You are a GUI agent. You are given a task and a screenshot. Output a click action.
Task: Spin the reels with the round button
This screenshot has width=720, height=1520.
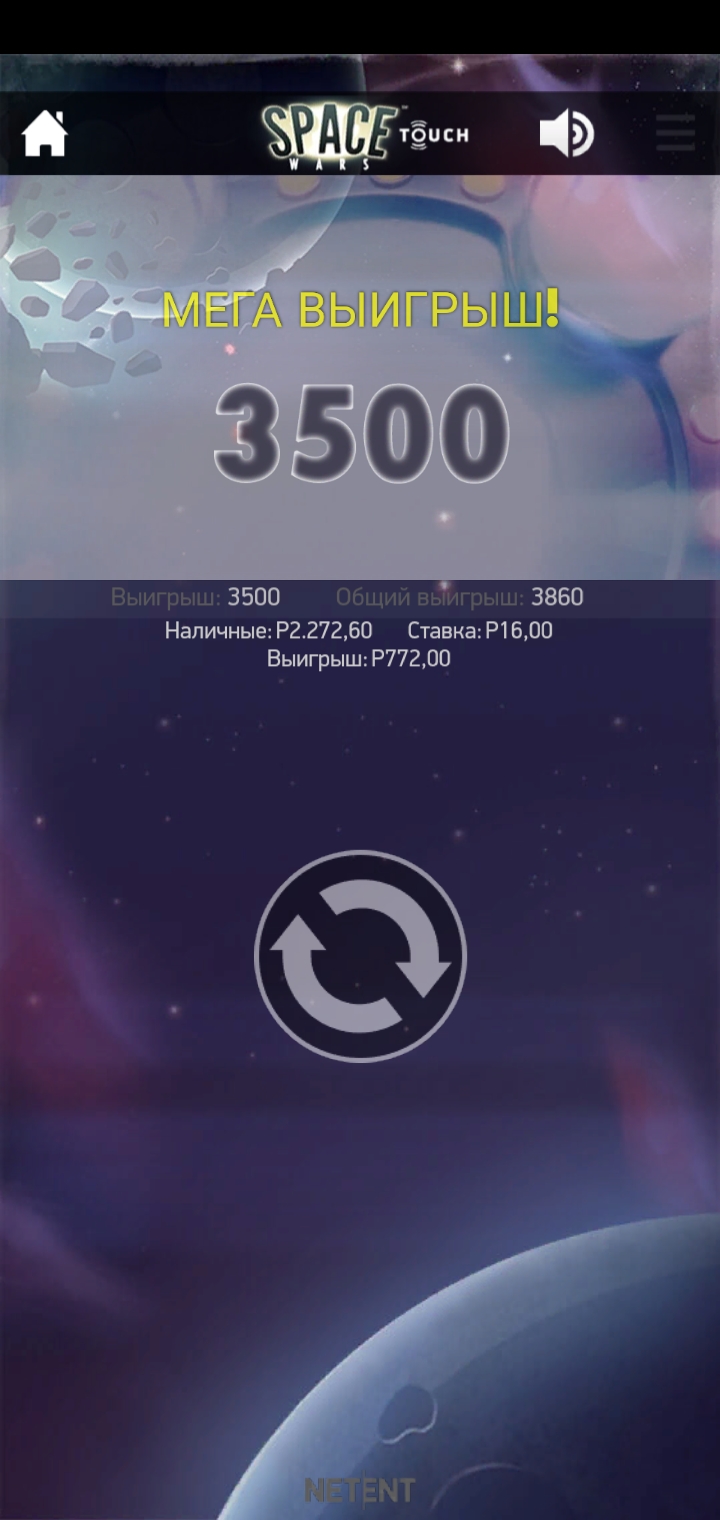(x=360, y=956)
